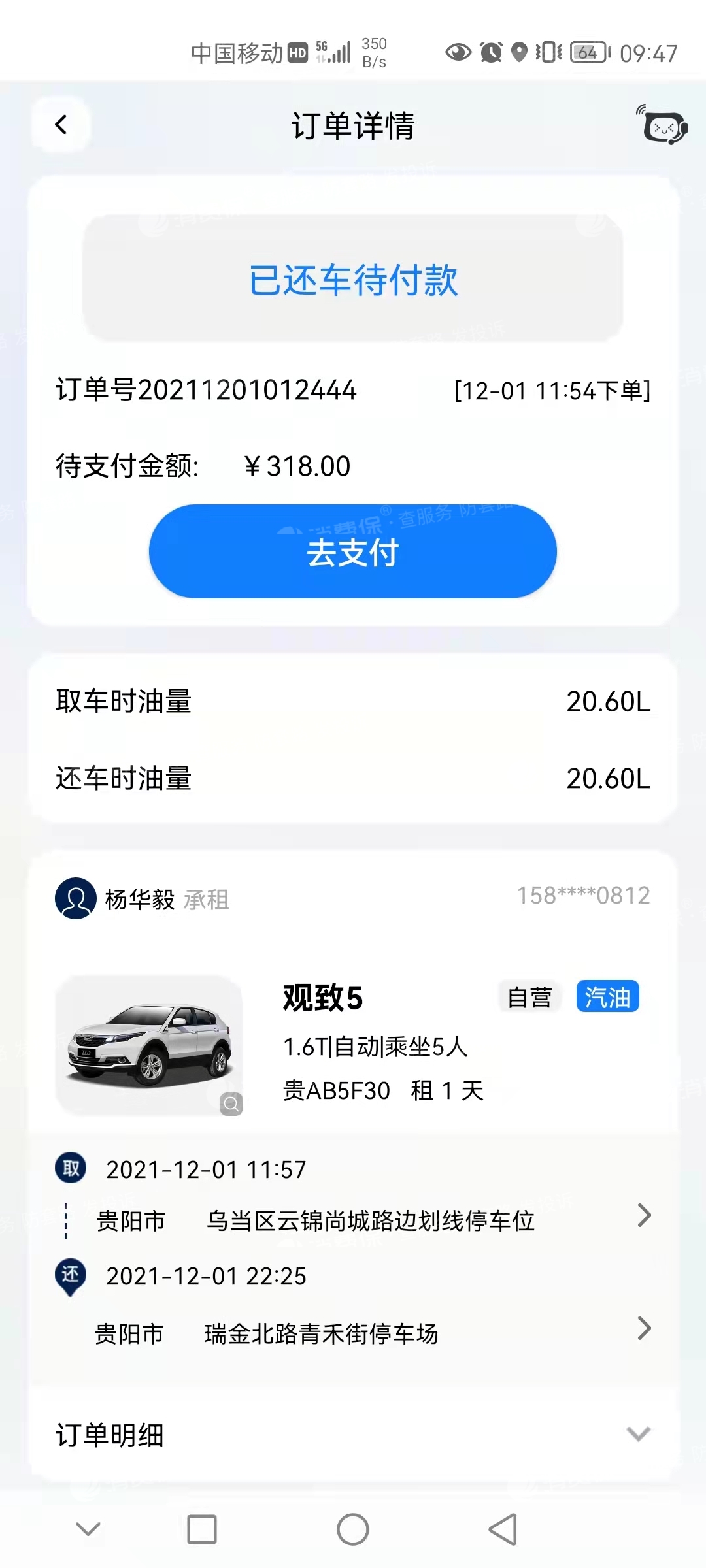Image resolution: width=706 pixels, height=1568 pixels.
Task: Tap the vehicle name 观致5
Action: point(323,998)
